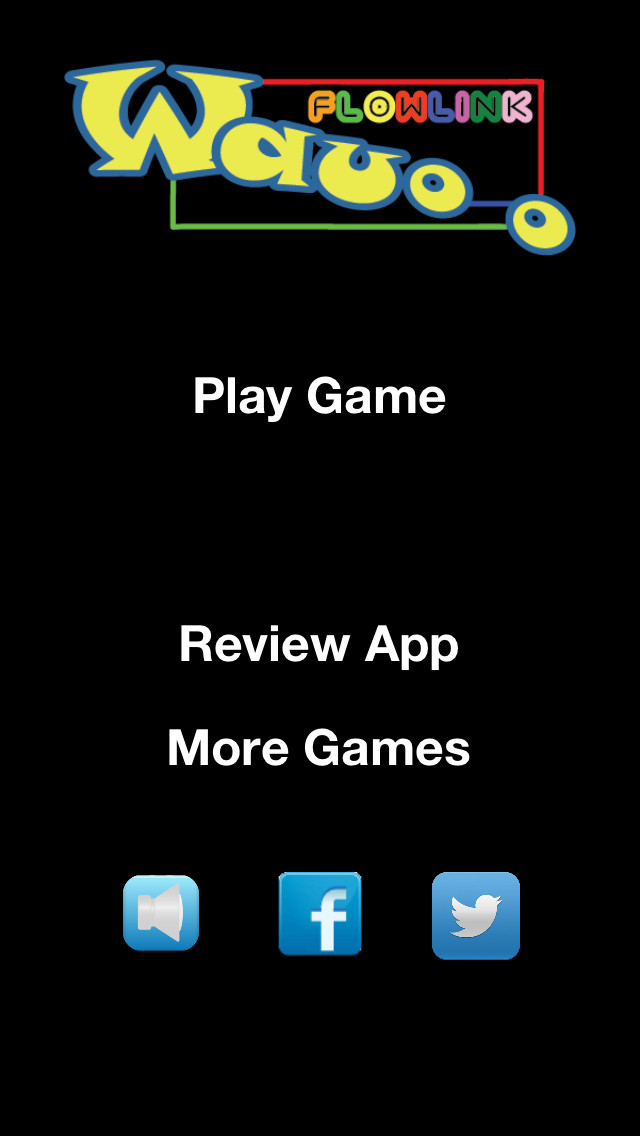Open the Facebook icon
Image resolution: width=640 pixels, height=1136 pixels.
pyautogui.click(x=320, y=914)
